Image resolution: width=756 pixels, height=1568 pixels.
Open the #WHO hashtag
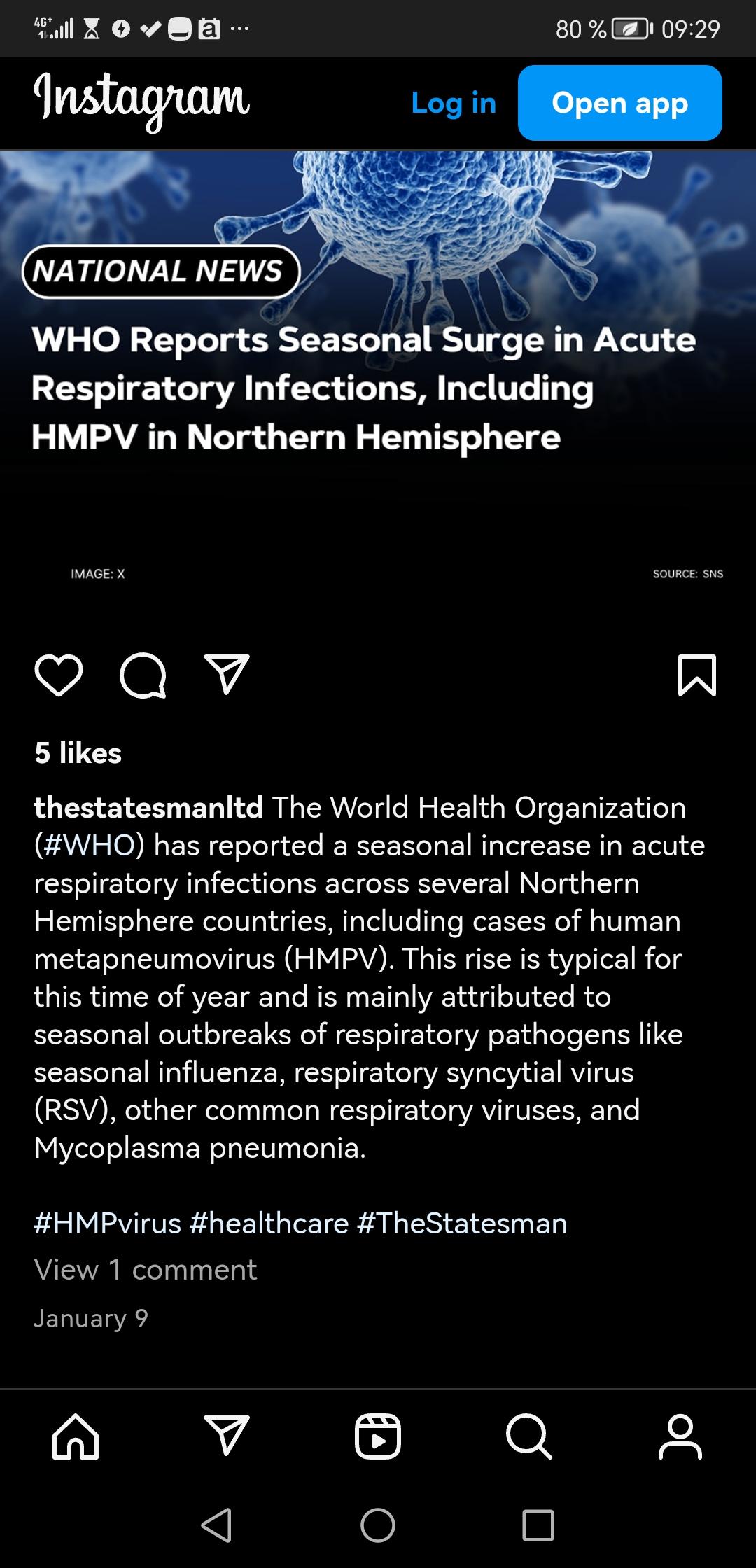coord(89,845)
